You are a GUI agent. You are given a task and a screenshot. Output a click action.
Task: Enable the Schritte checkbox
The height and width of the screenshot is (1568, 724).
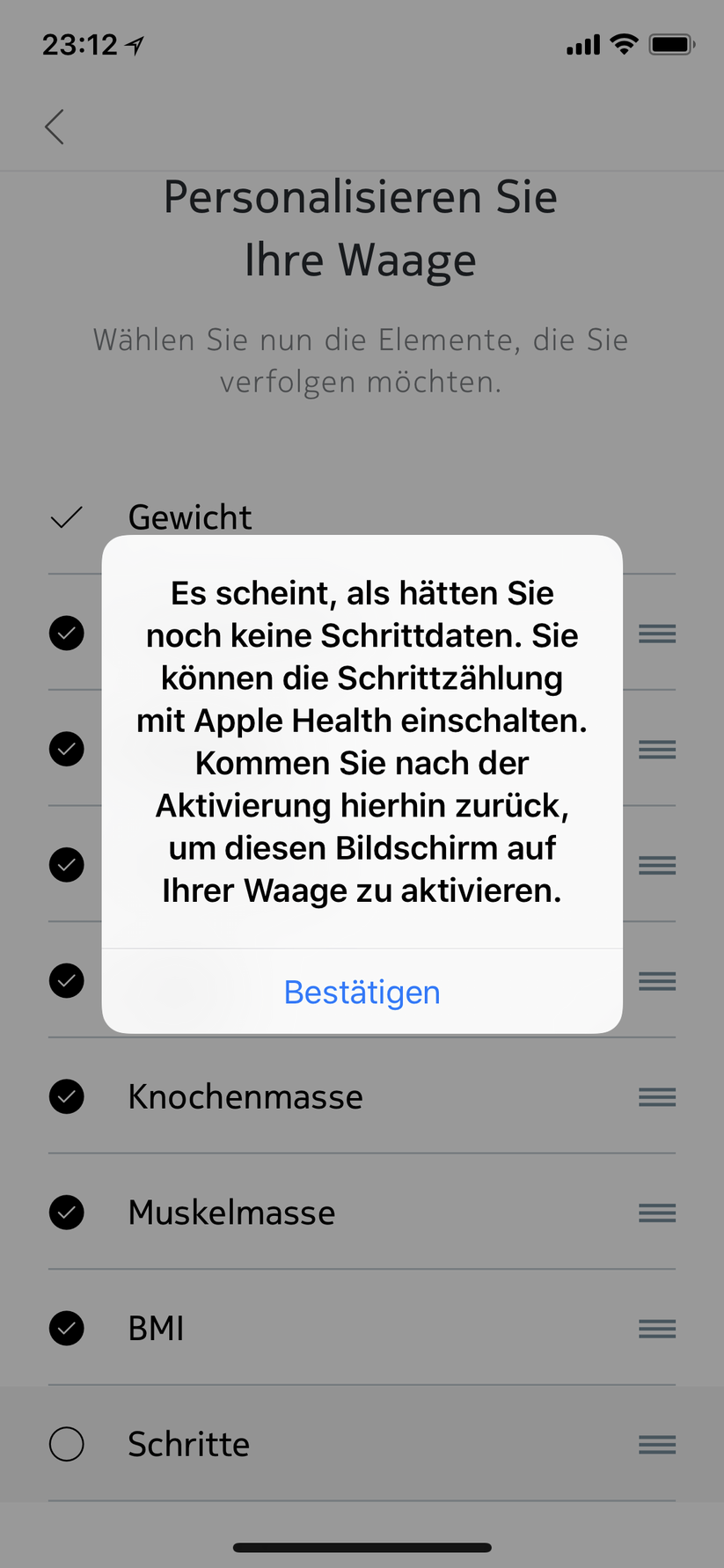tap(67, 1444)
